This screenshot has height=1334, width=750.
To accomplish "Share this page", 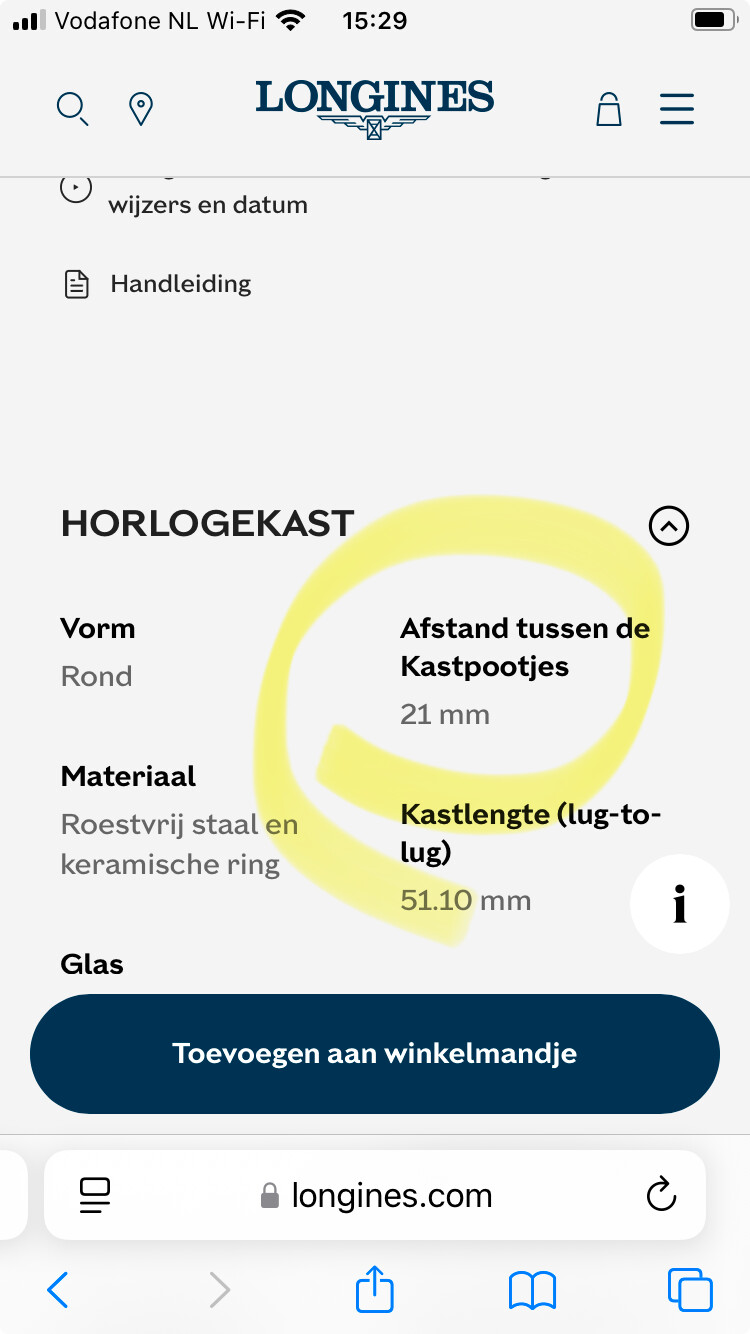I will 375,1288.
